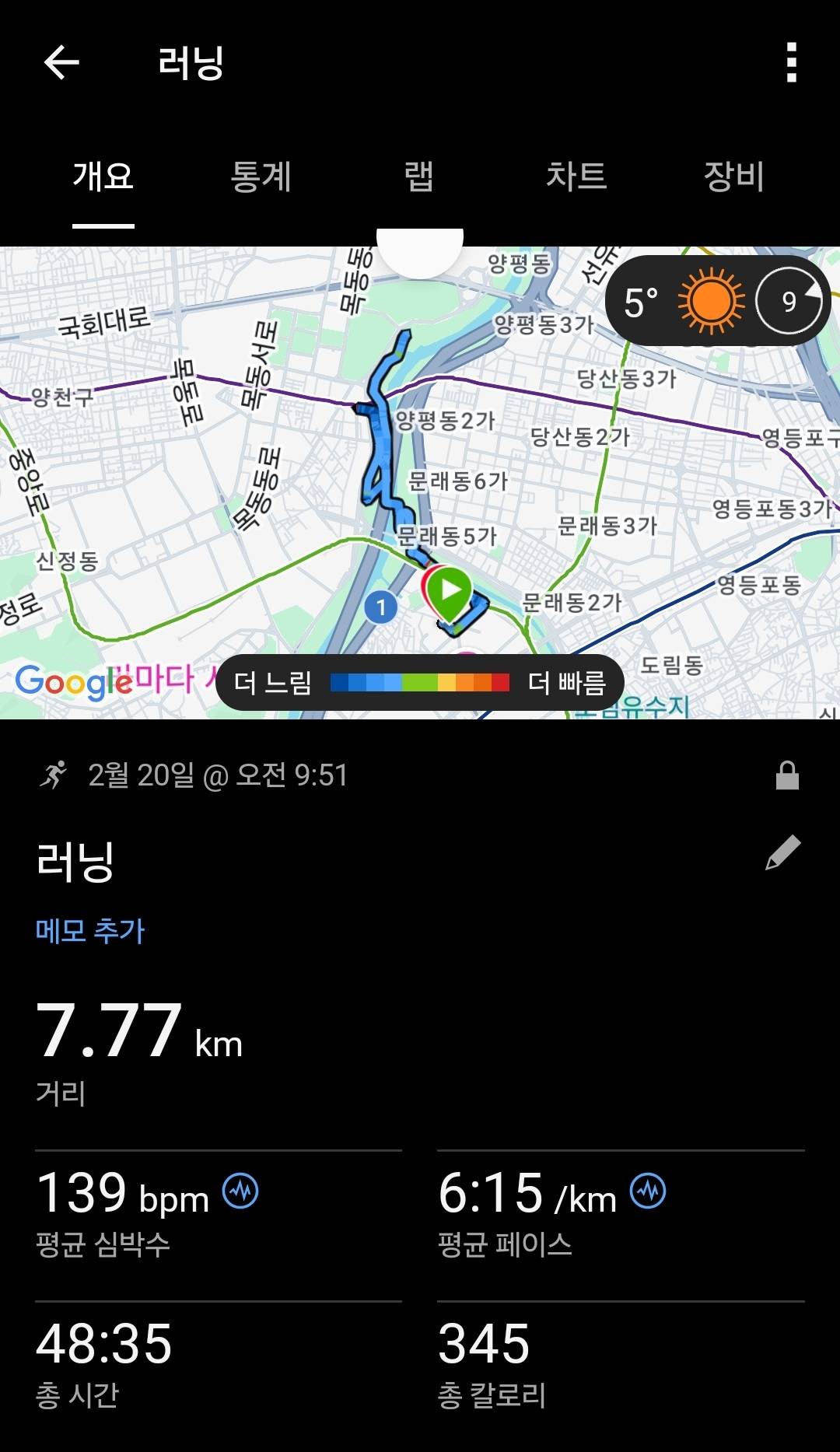This screenshot has height=1452, width=840.
Task: Tap the circular air quality indicator showing 9
Action: click(788, 301)
